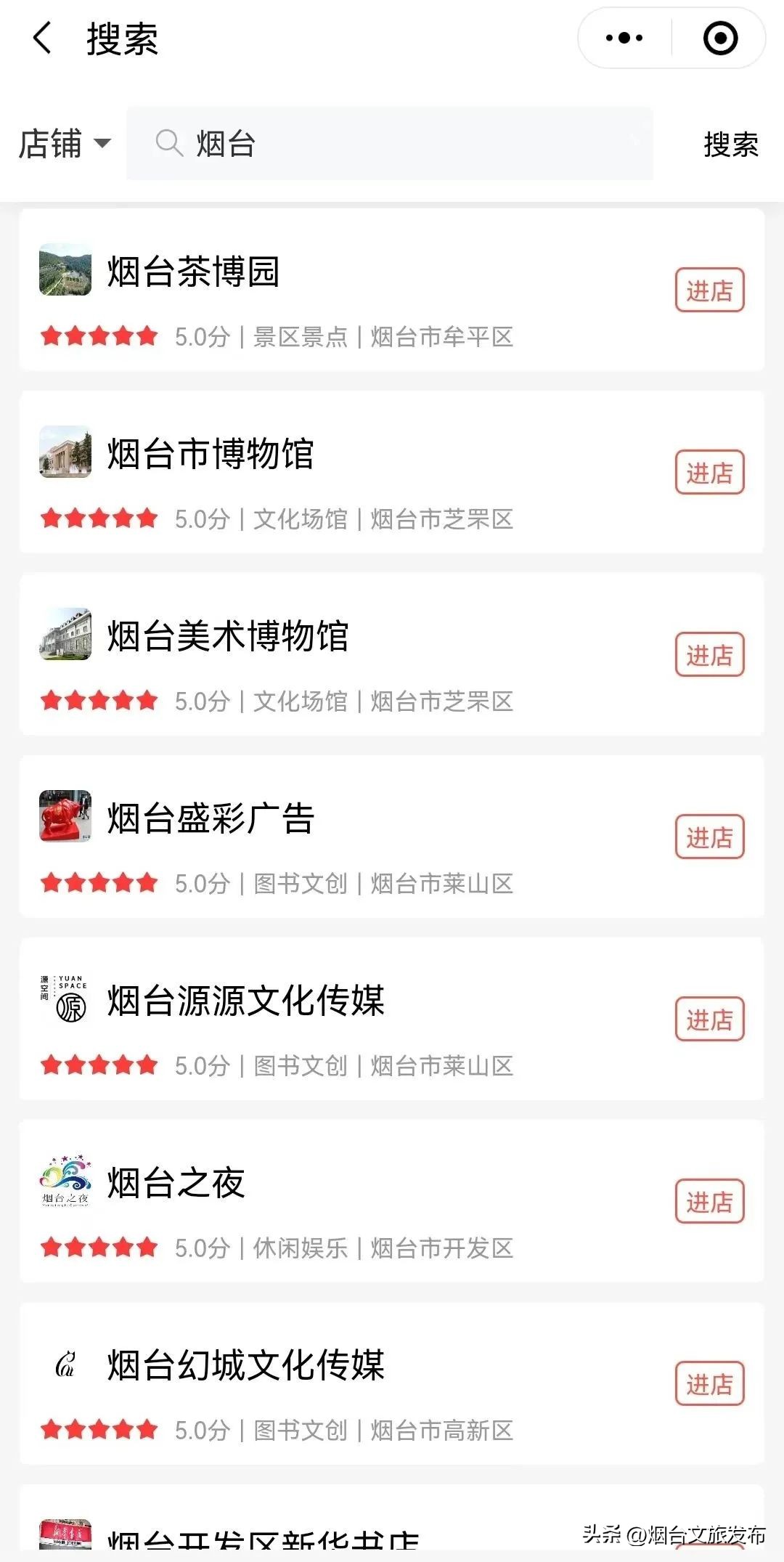Click 进店 next to 烟台市博物馆
This screenshot has height=1562, width=784.
coord(709,473)
